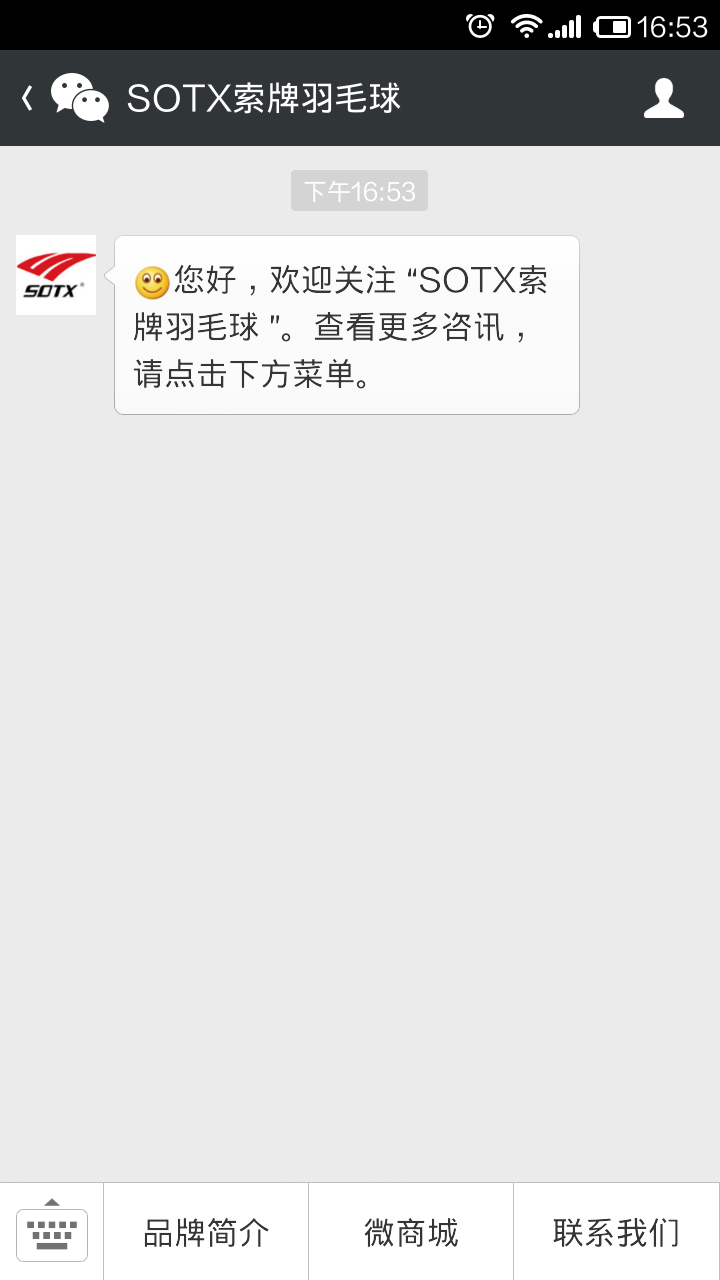Go back from the SOTX chat
The width and height of the screenshot is (720, 1280).
(28, 98)
